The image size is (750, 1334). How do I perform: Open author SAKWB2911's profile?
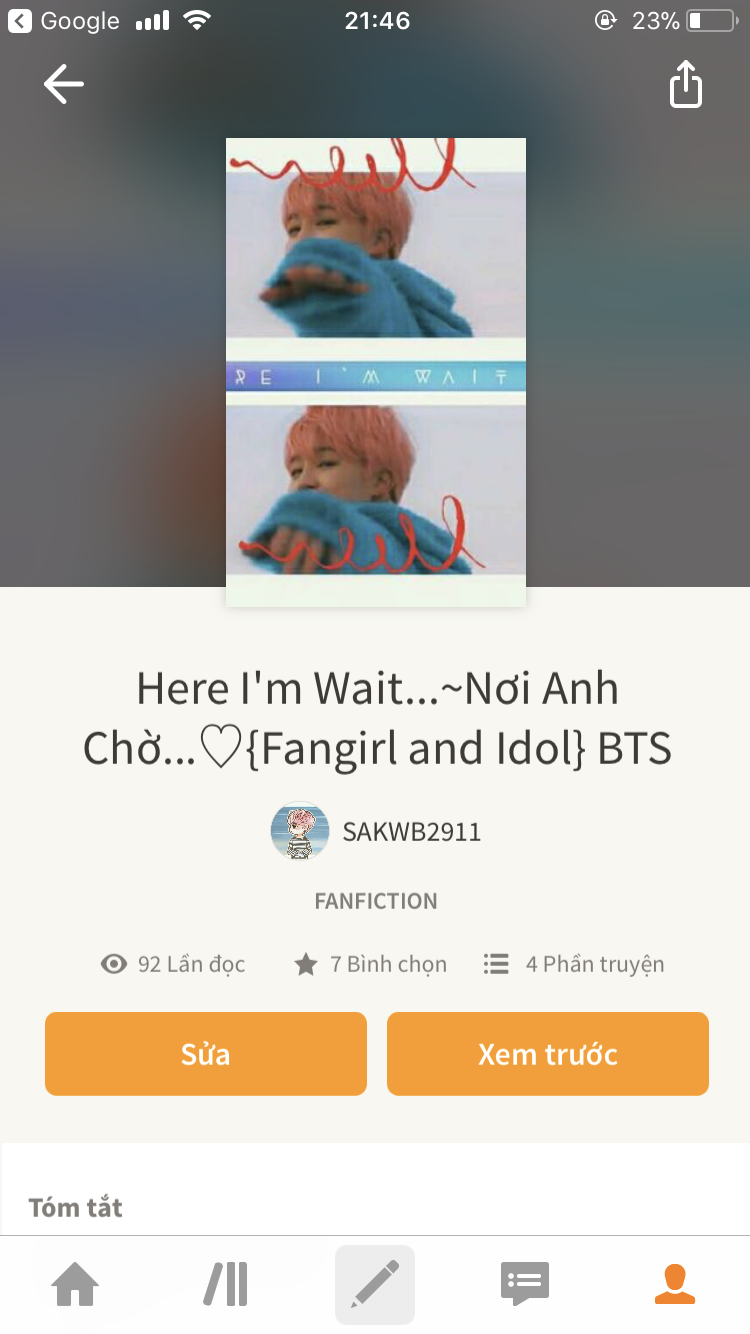pos(377,832)
